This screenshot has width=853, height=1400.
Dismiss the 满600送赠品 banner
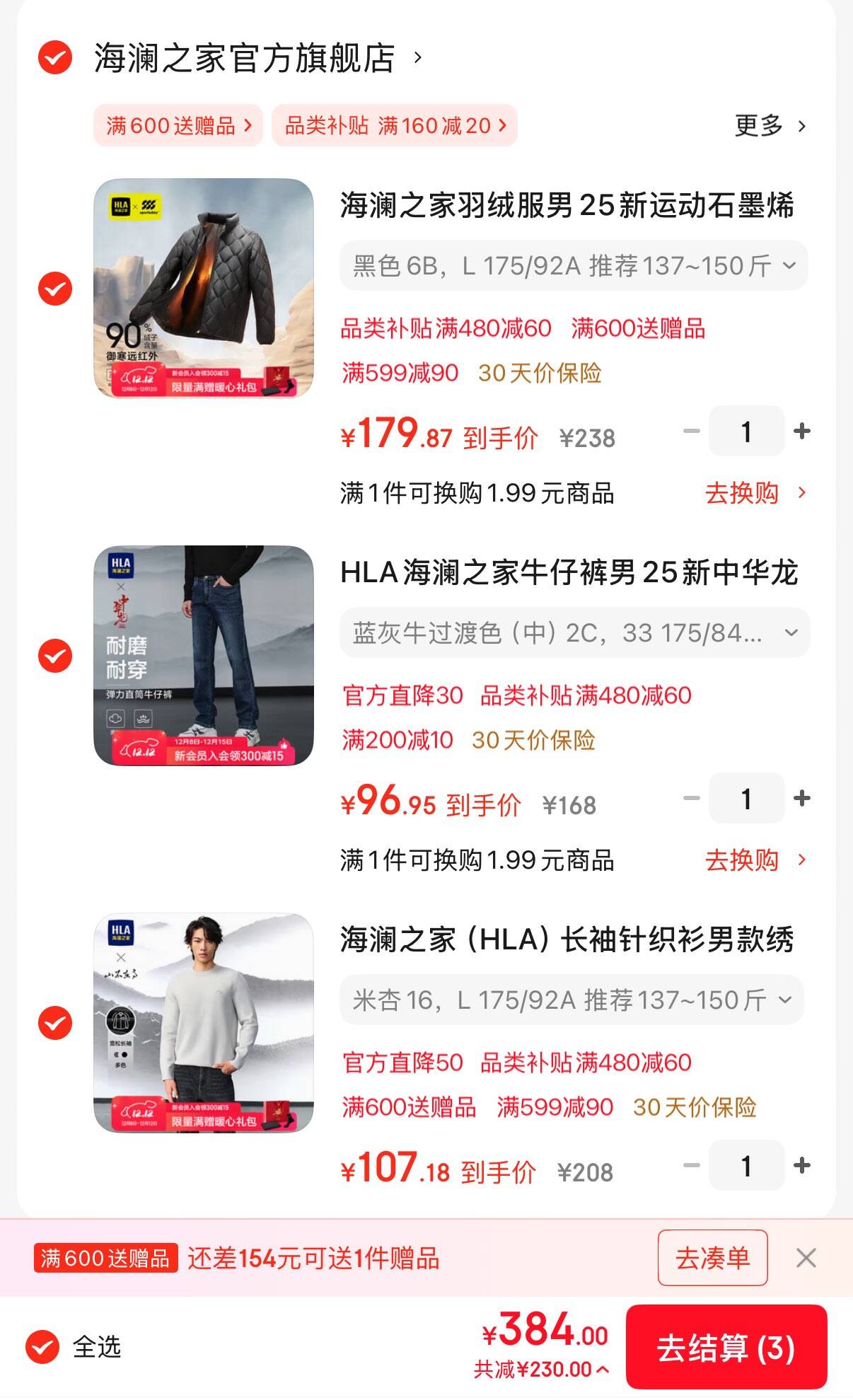(806, 1258)
